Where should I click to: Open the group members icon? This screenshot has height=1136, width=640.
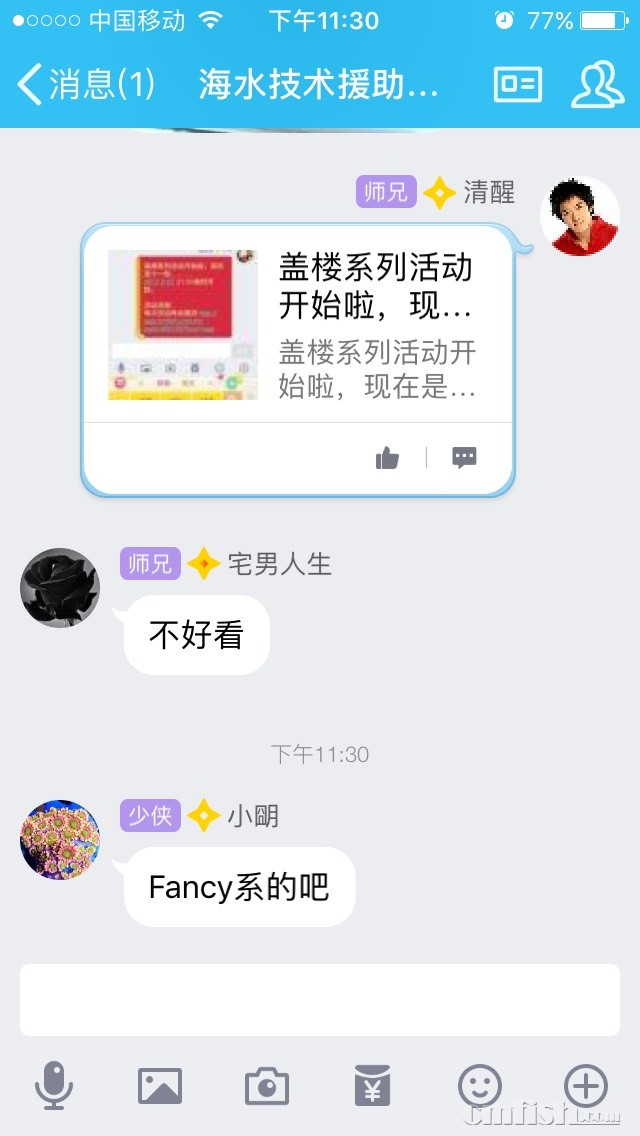tap(597, 85)
